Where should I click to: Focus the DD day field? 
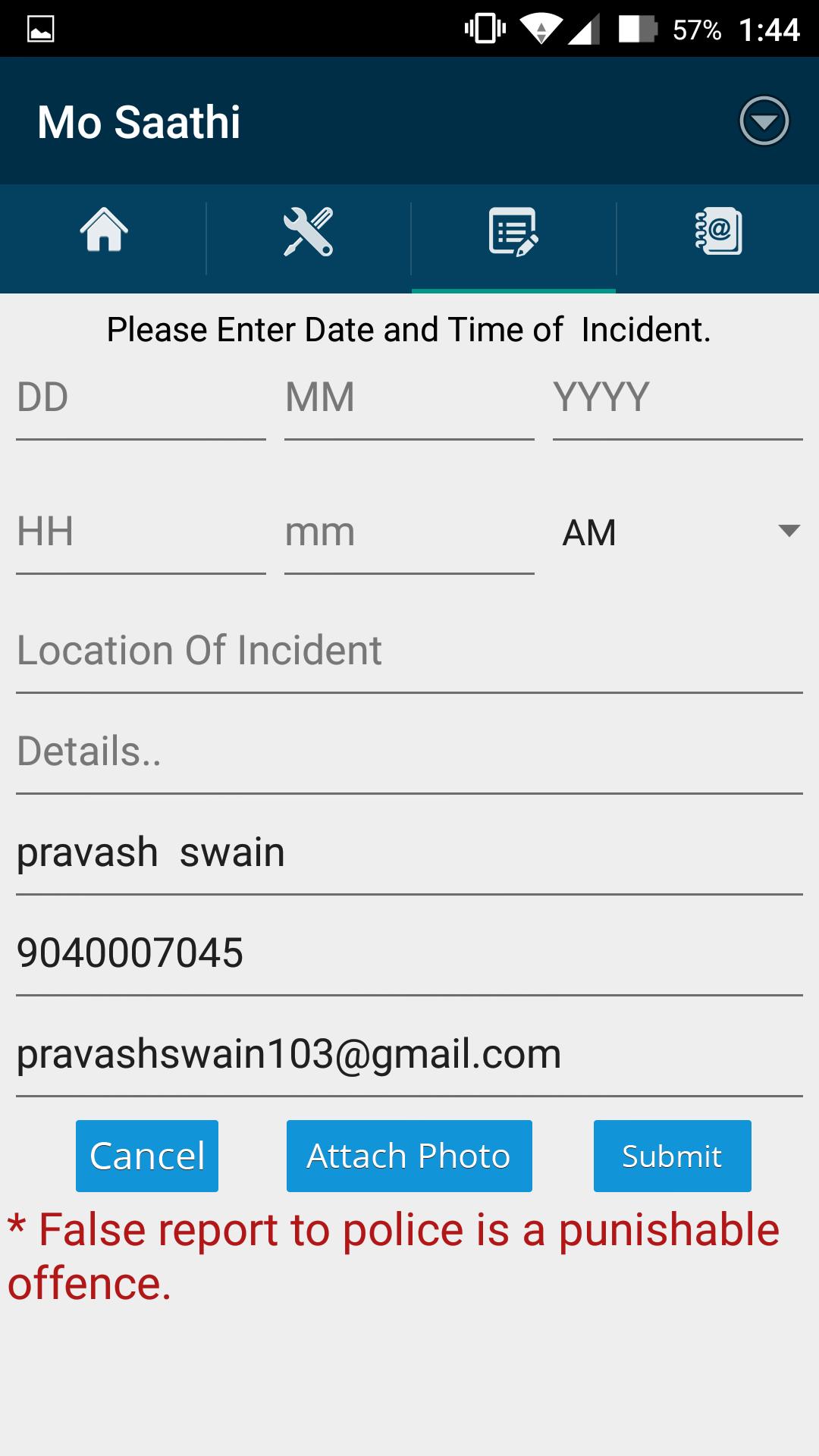tap(141, 400)
